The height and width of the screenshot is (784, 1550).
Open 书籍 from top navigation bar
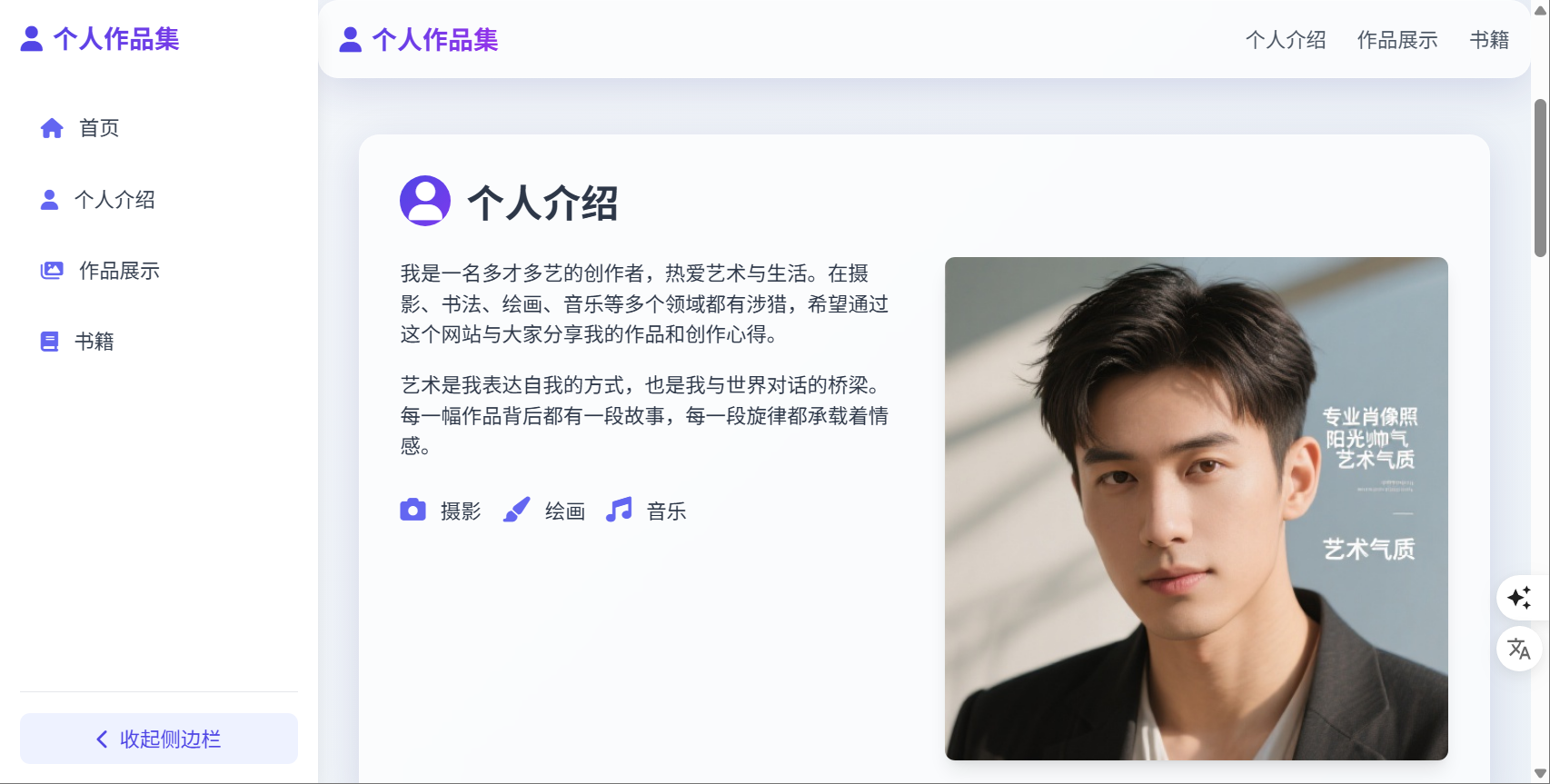point(1489,40)
